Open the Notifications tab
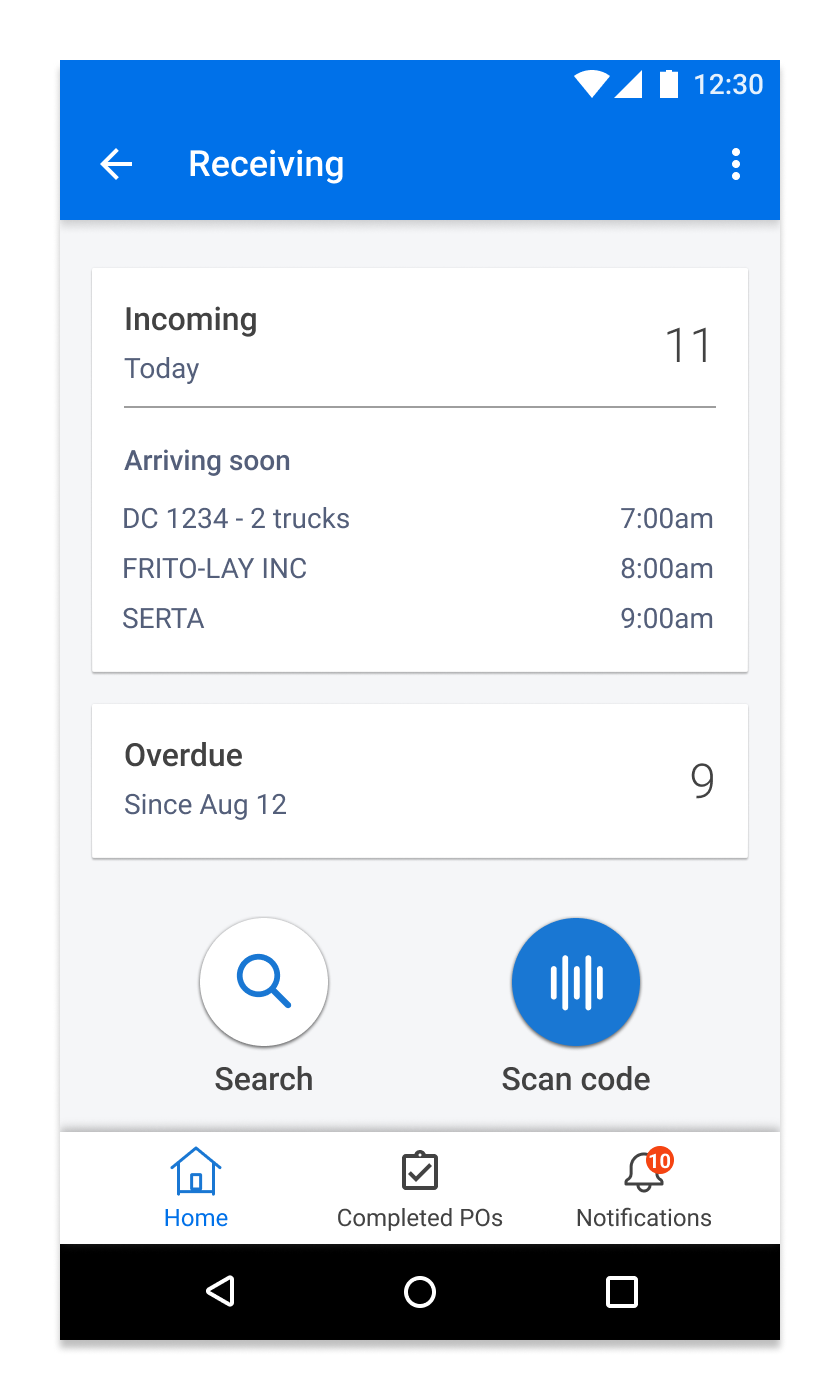 coord(644,1188)
